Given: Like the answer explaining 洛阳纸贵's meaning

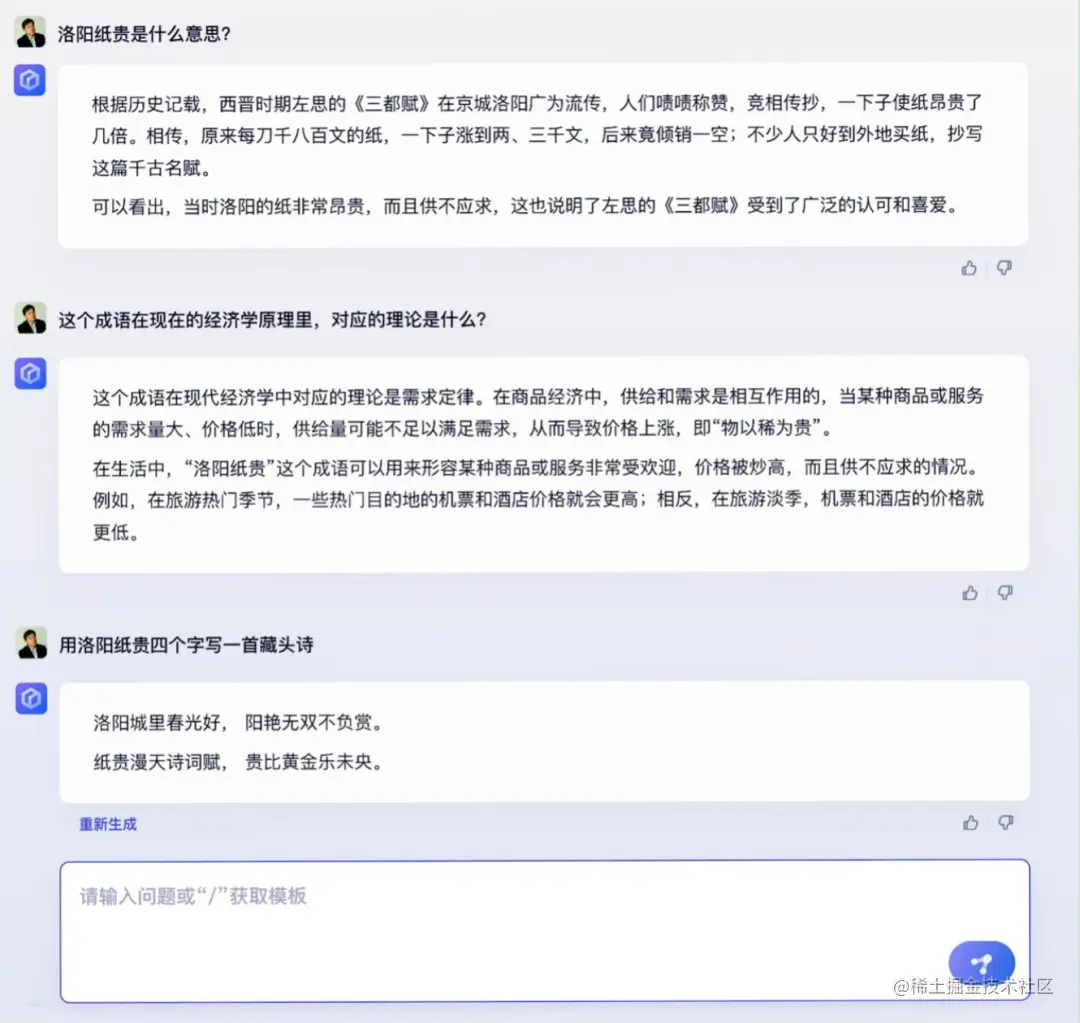Looking at the screenshot, I should [969, 268].
